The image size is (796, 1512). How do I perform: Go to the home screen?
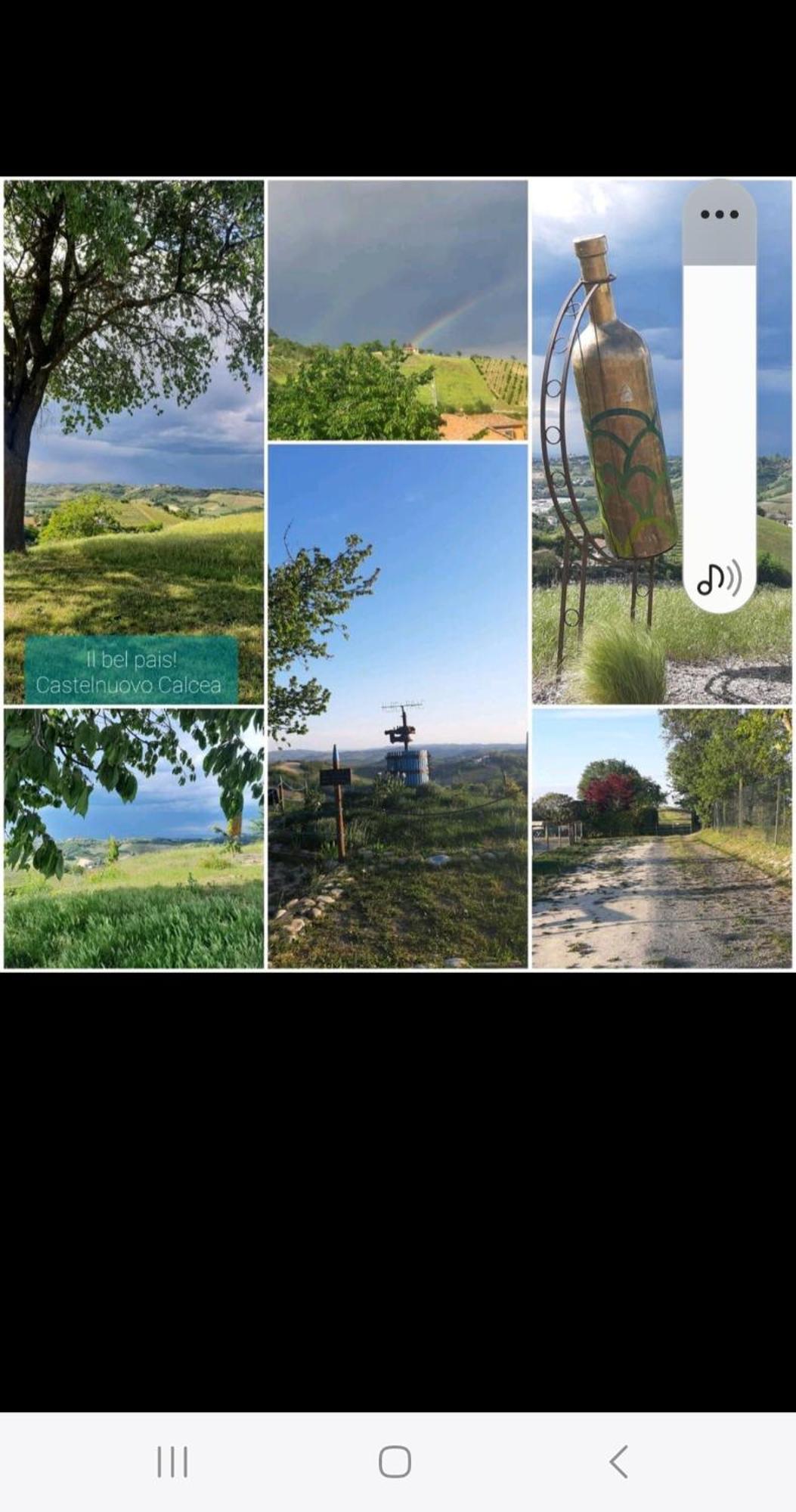[x=395, y=1461]
